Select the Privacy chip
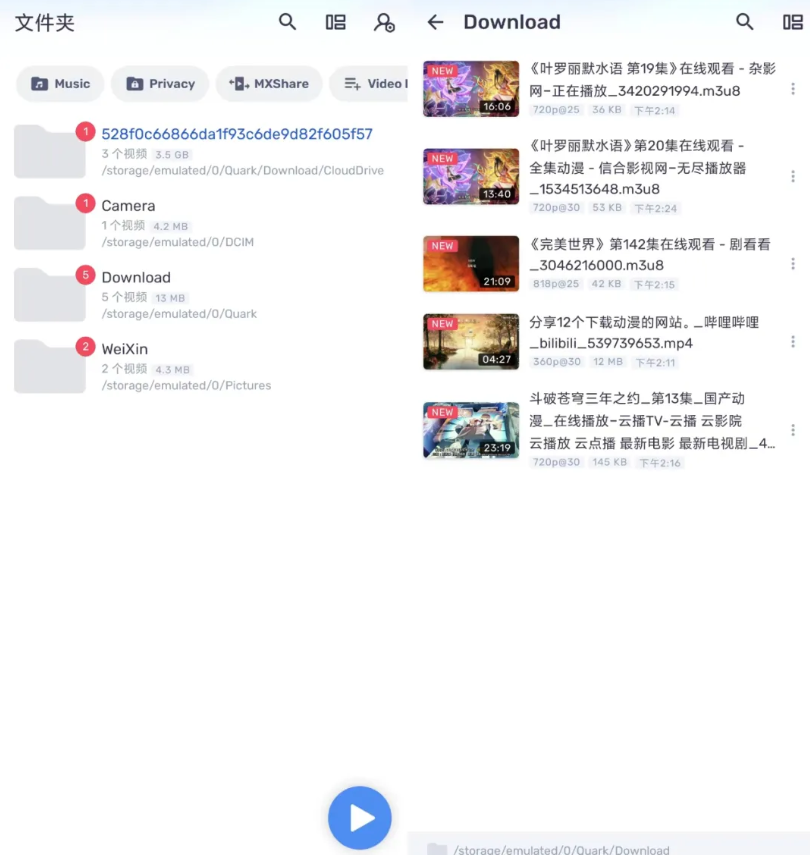Image resolution: width=810 pixels, height=855 pixels. tap(160, 84)
